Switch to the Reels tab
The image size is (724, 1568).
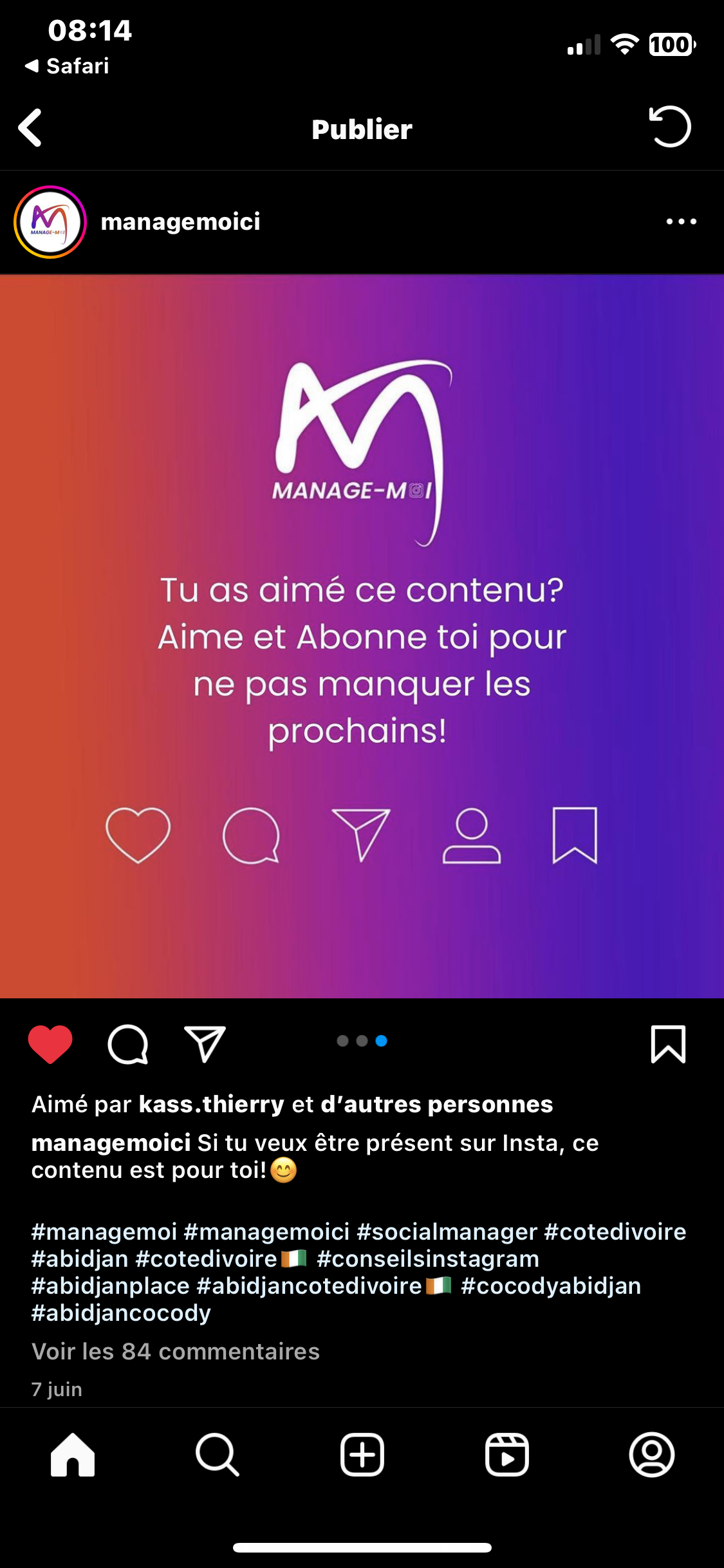click(507, 1455)
